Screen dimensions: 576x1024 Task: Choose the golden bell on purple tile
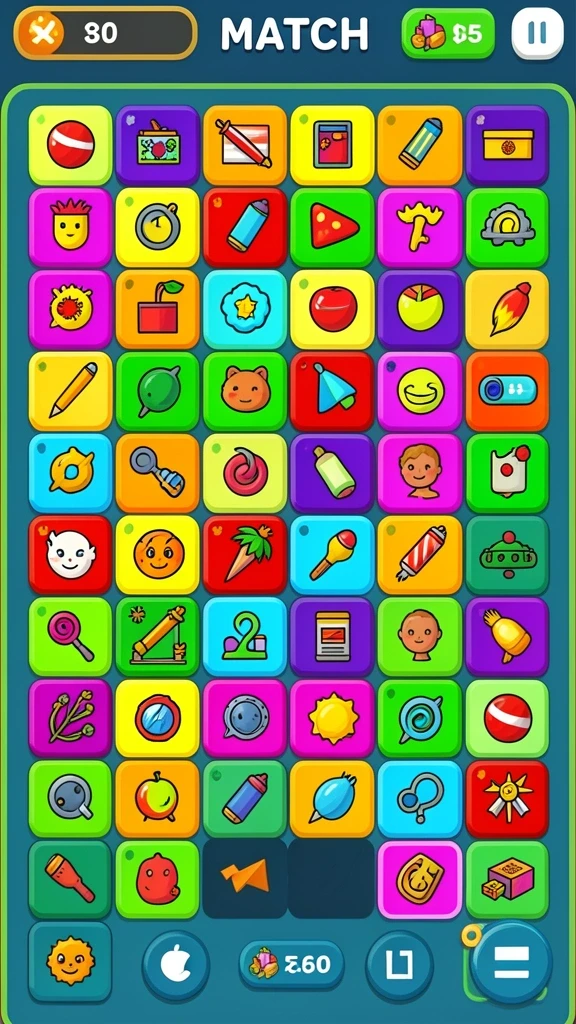pos(507,636)
